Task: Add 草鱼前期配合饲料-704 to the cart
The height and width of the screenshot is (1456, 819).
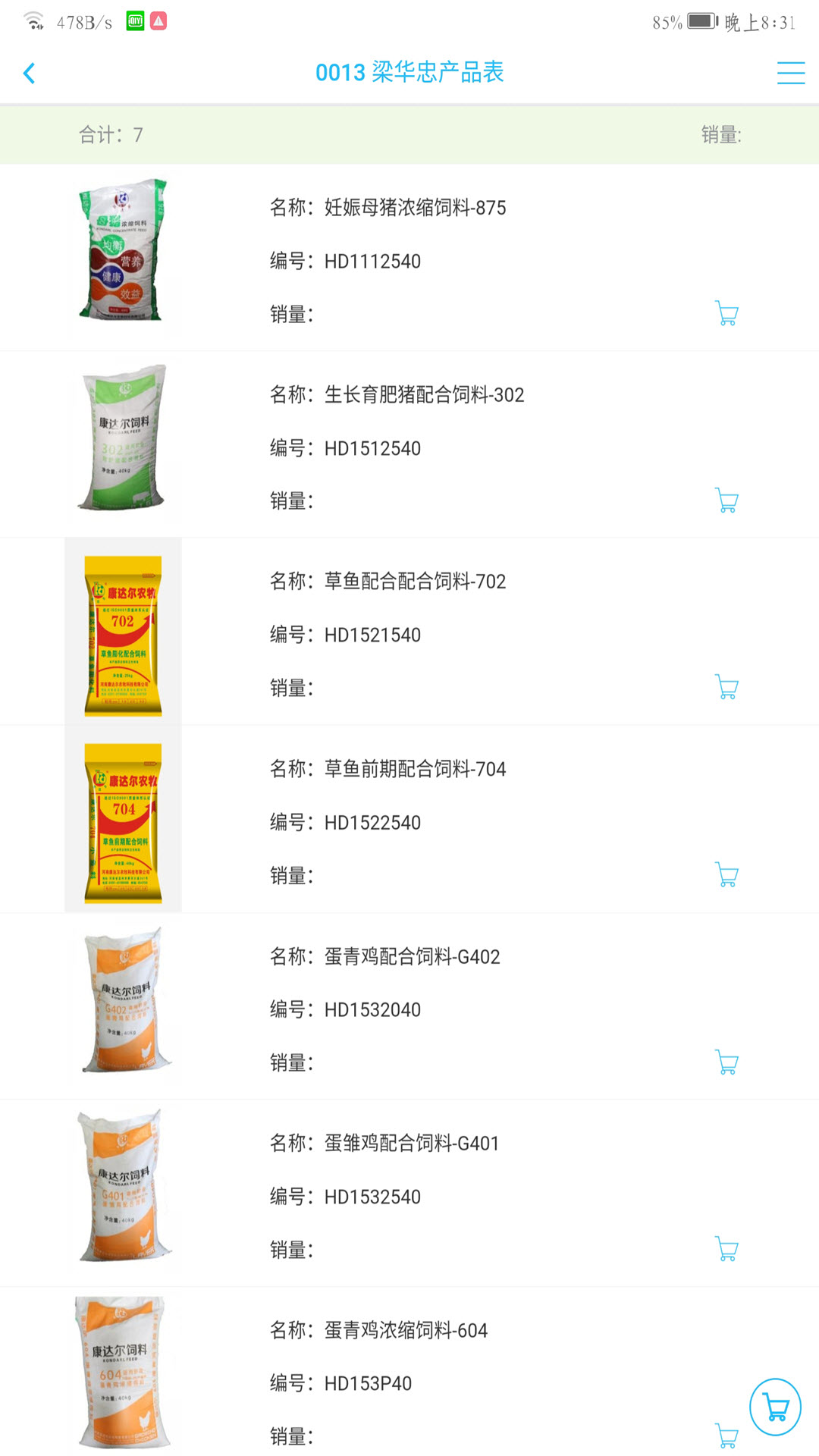Action: (x=726, y=874)
